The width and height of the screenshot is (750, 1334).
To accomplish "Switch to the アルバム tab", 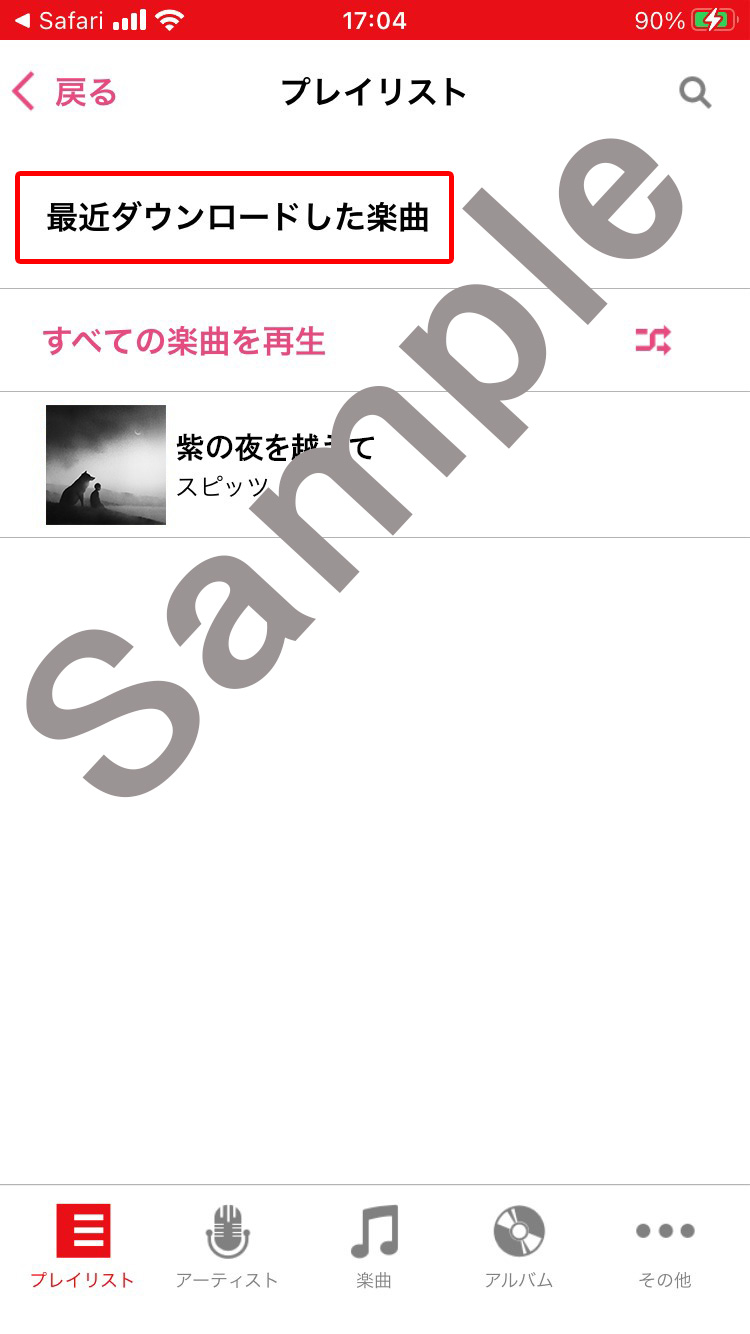I will tap(519, 1245).
